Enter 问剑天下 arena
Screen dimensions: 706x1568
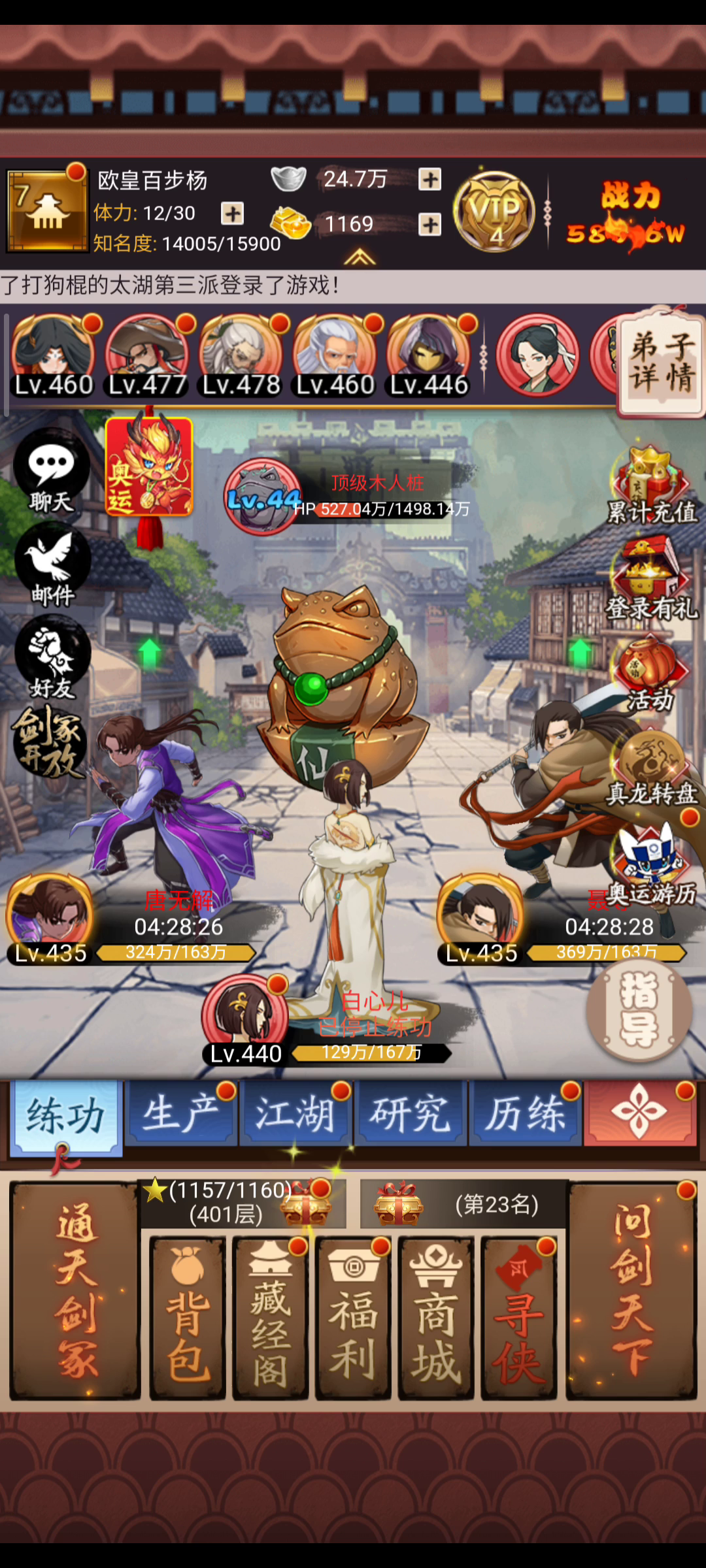click(x=631, y=1291)
